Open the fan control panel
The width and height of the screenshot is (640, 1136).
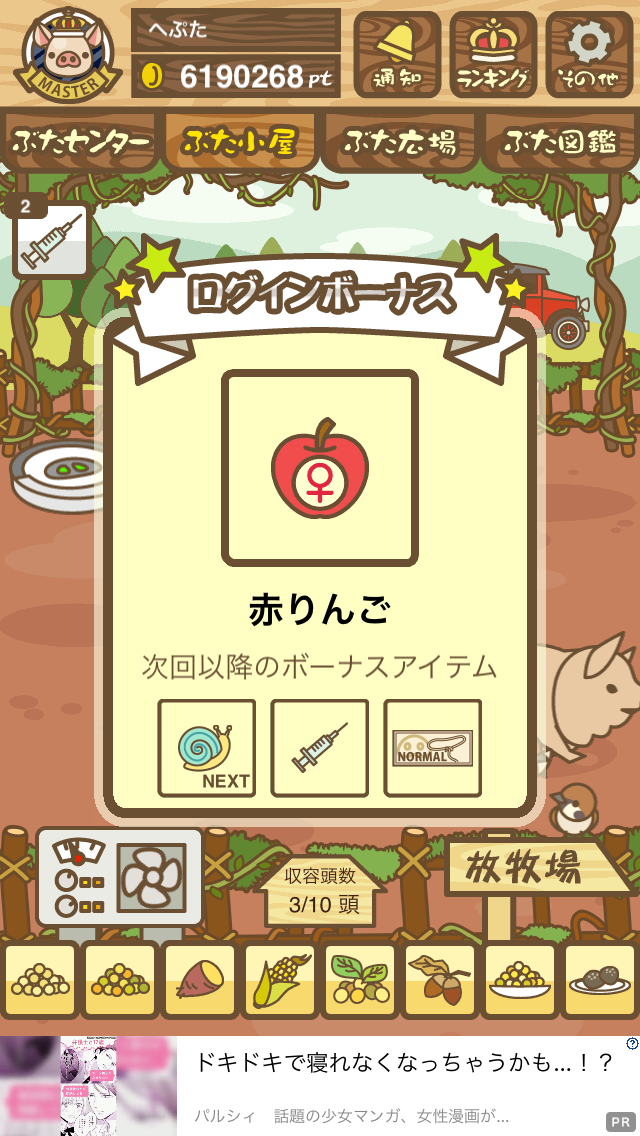120,877
